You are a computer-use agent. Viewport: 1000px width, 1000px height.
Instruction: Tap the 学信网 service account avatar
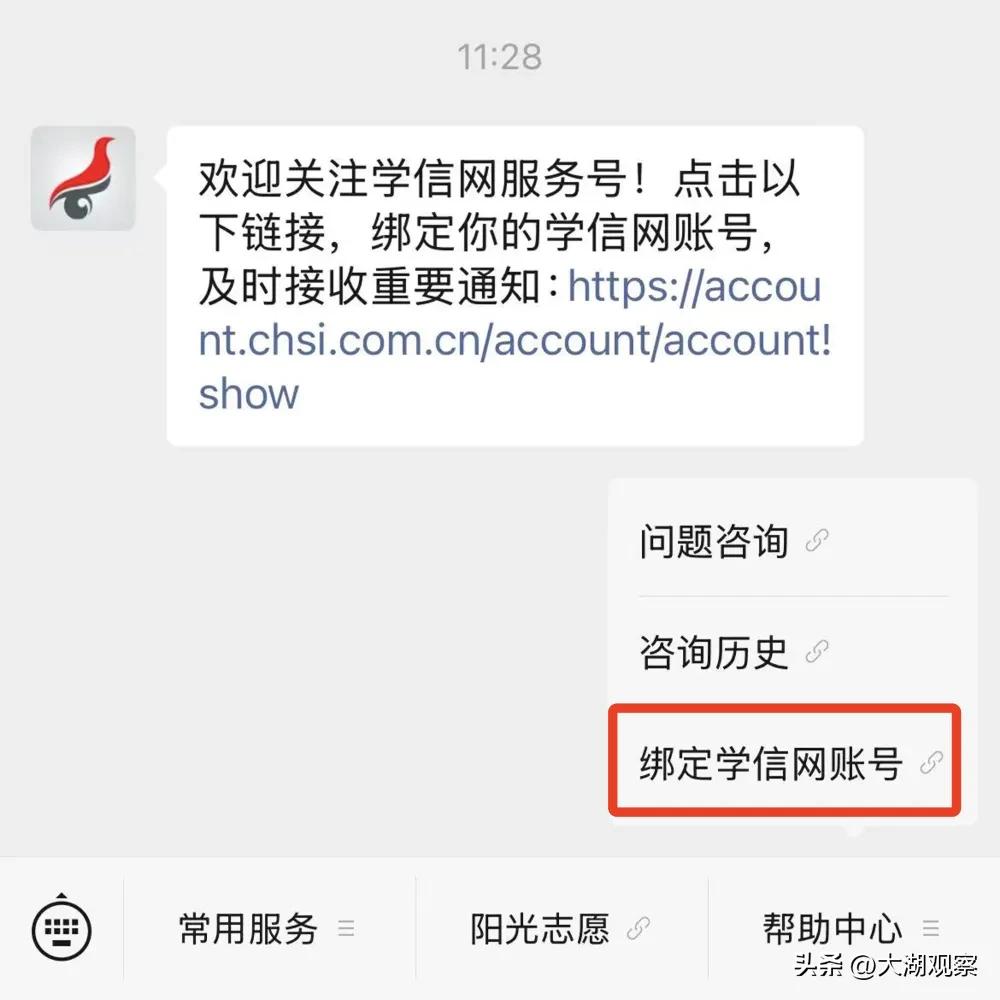(83, 179)
